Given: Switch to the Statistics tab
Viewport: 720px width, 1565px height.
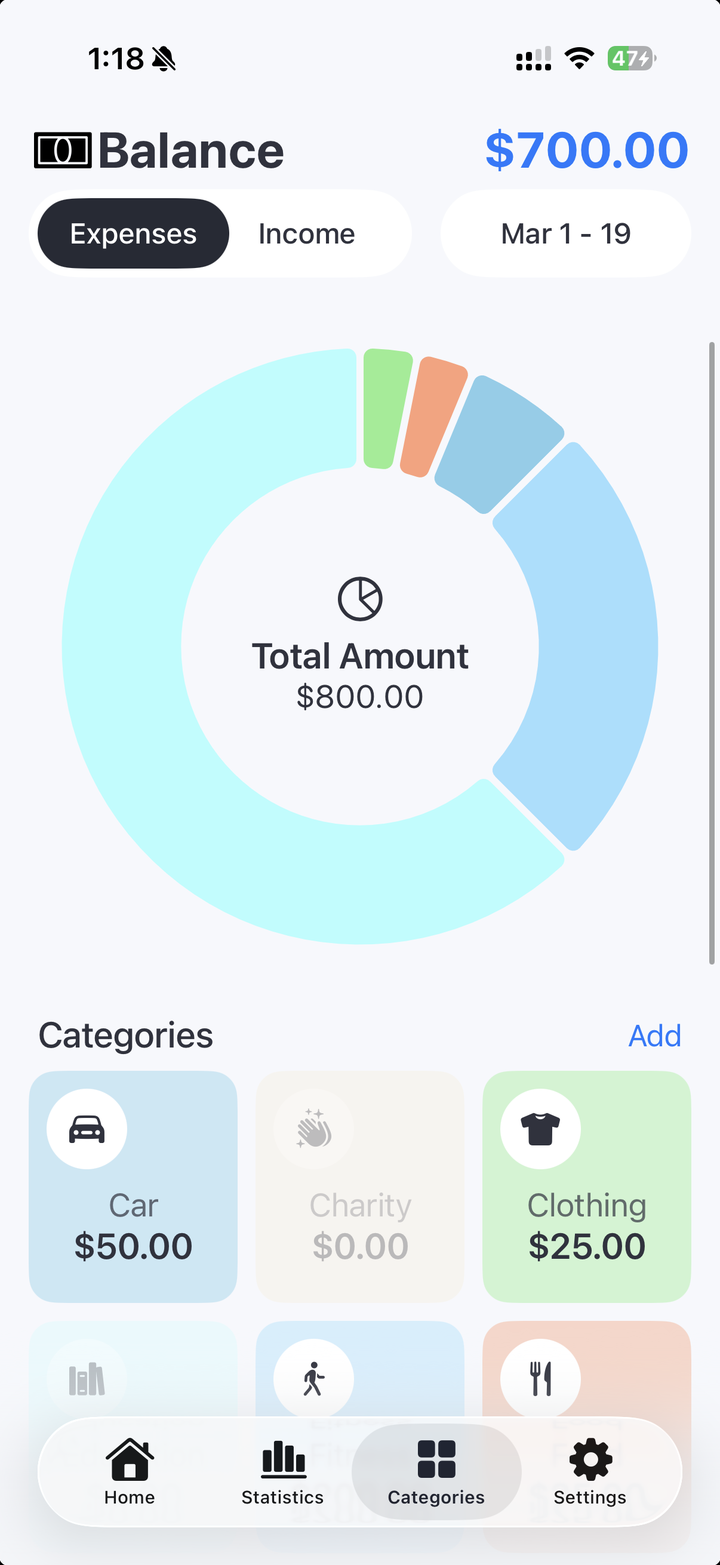Looking at the screenshot, I should click(283, 1473).
